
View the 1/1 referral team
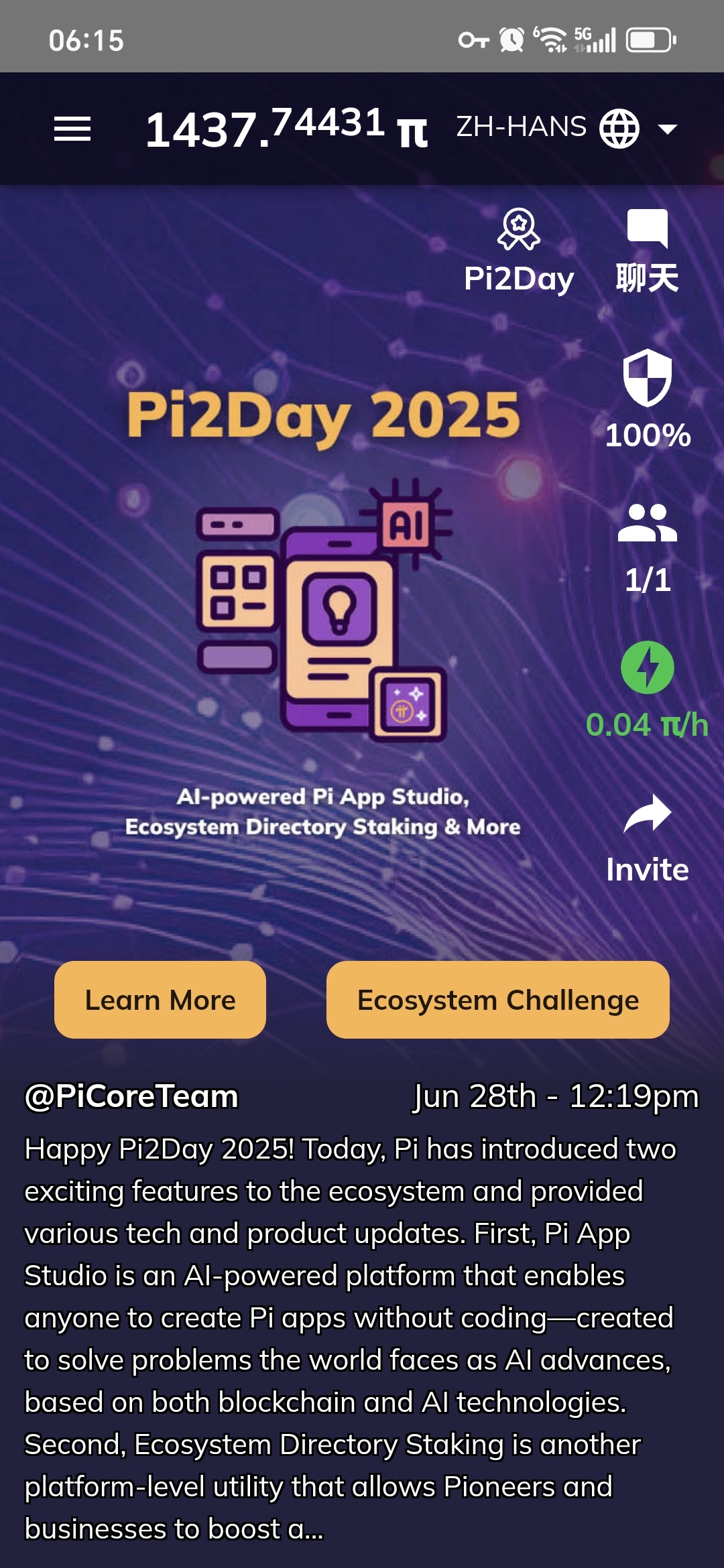(x=647, y=546)
